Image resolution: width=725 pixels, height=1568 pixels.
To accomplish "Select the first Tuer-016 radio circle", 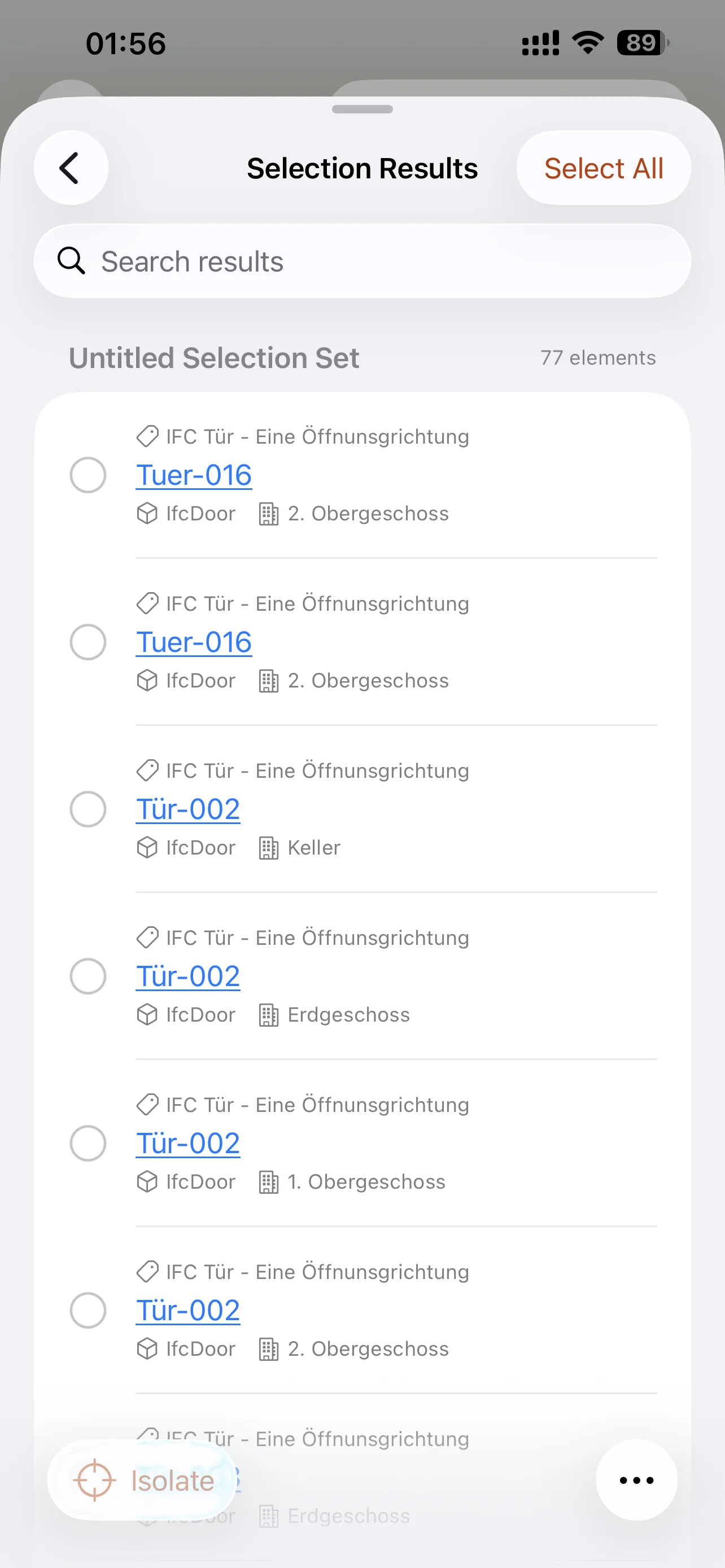I will 88,475.
